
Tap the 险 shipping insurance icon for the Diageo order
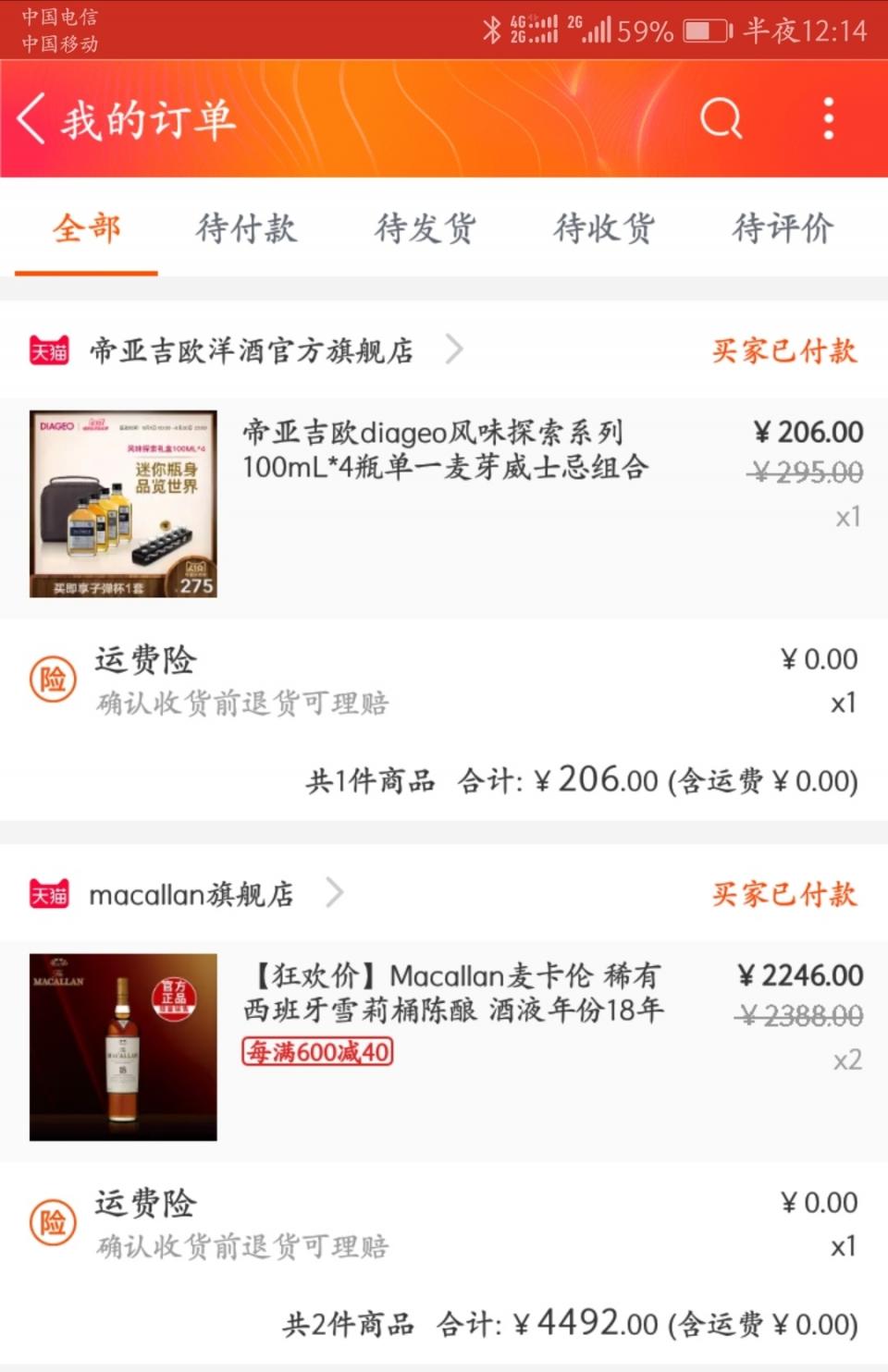point(54,680)
